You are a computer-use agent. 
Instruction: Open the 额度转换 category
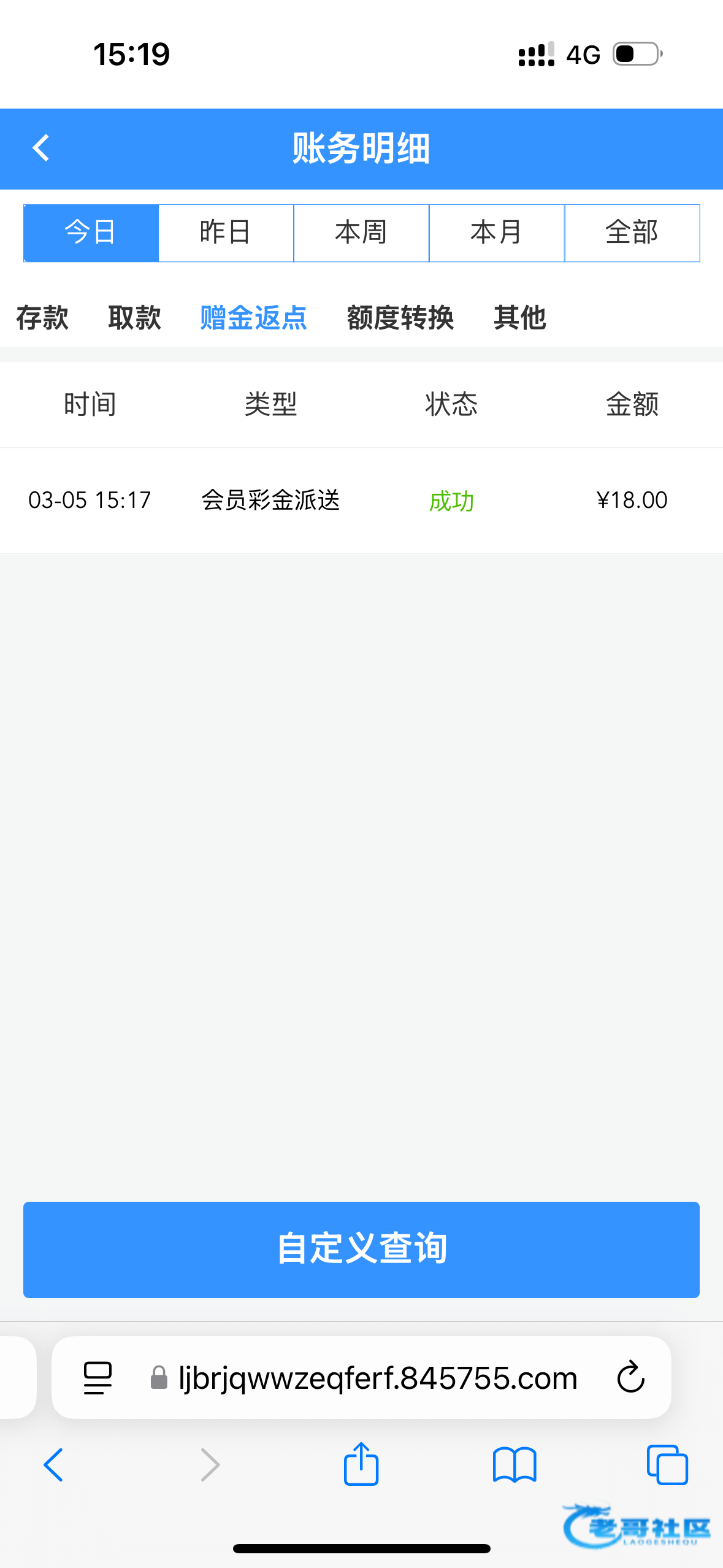(400, 318)
